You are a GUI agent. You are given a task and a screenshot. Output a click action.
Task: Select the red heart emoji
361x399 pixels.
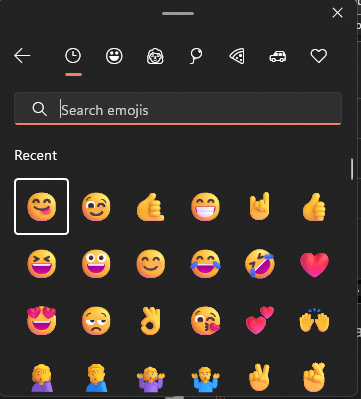pos(314,265)
